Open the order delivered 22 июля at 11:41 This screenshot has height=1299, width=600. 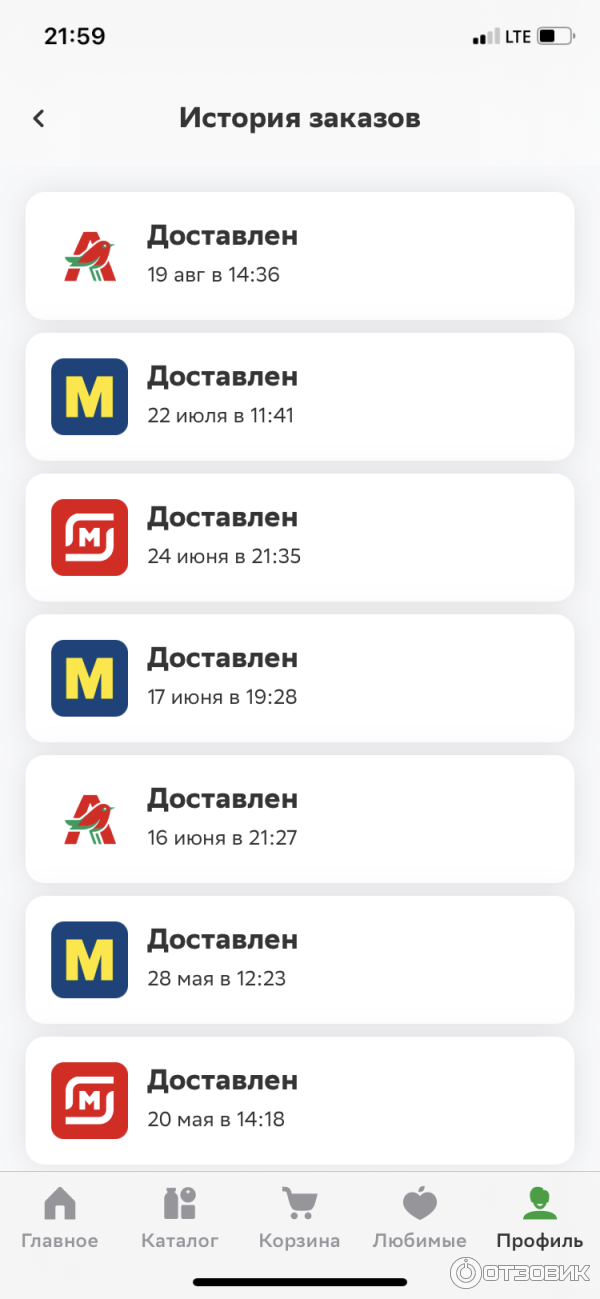click(300, 397)
